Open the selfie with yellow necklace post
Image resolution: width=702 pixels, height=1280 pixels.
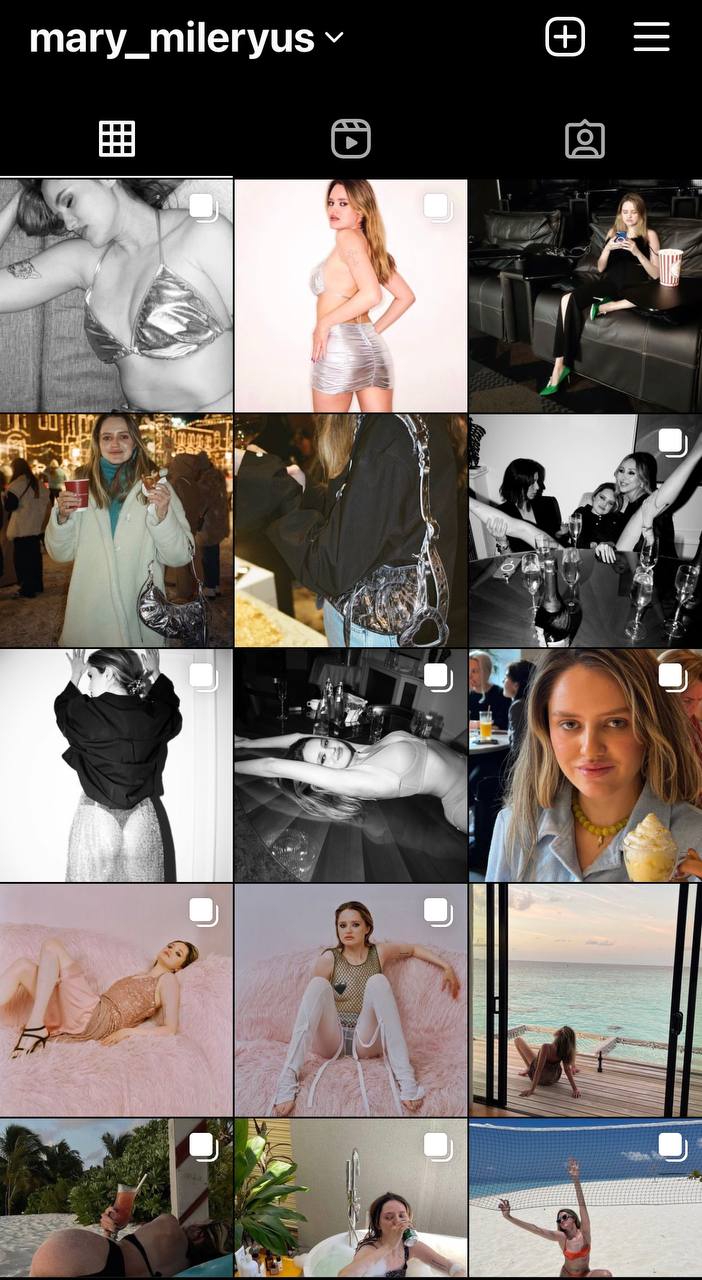click(585, 765)
